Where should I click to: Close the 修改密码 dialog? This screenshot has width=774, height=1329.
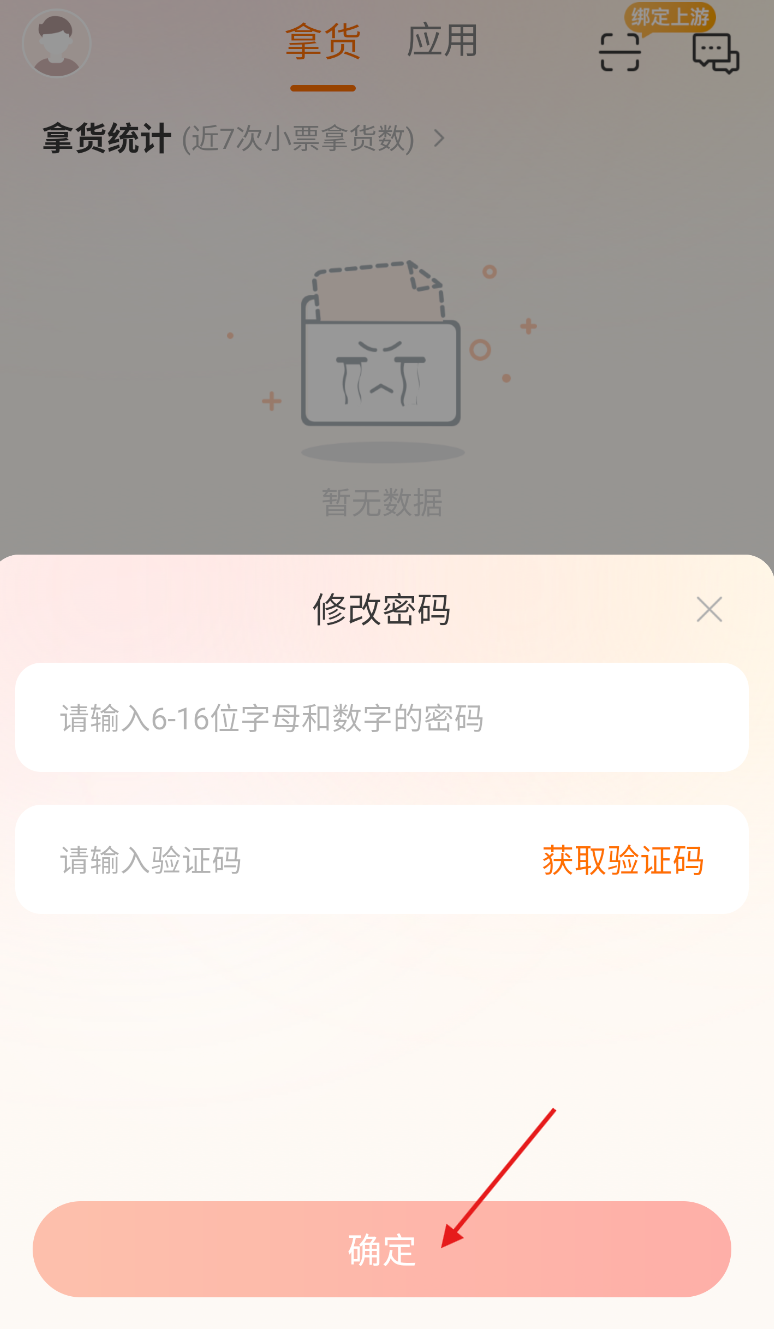tap(709, 609)
